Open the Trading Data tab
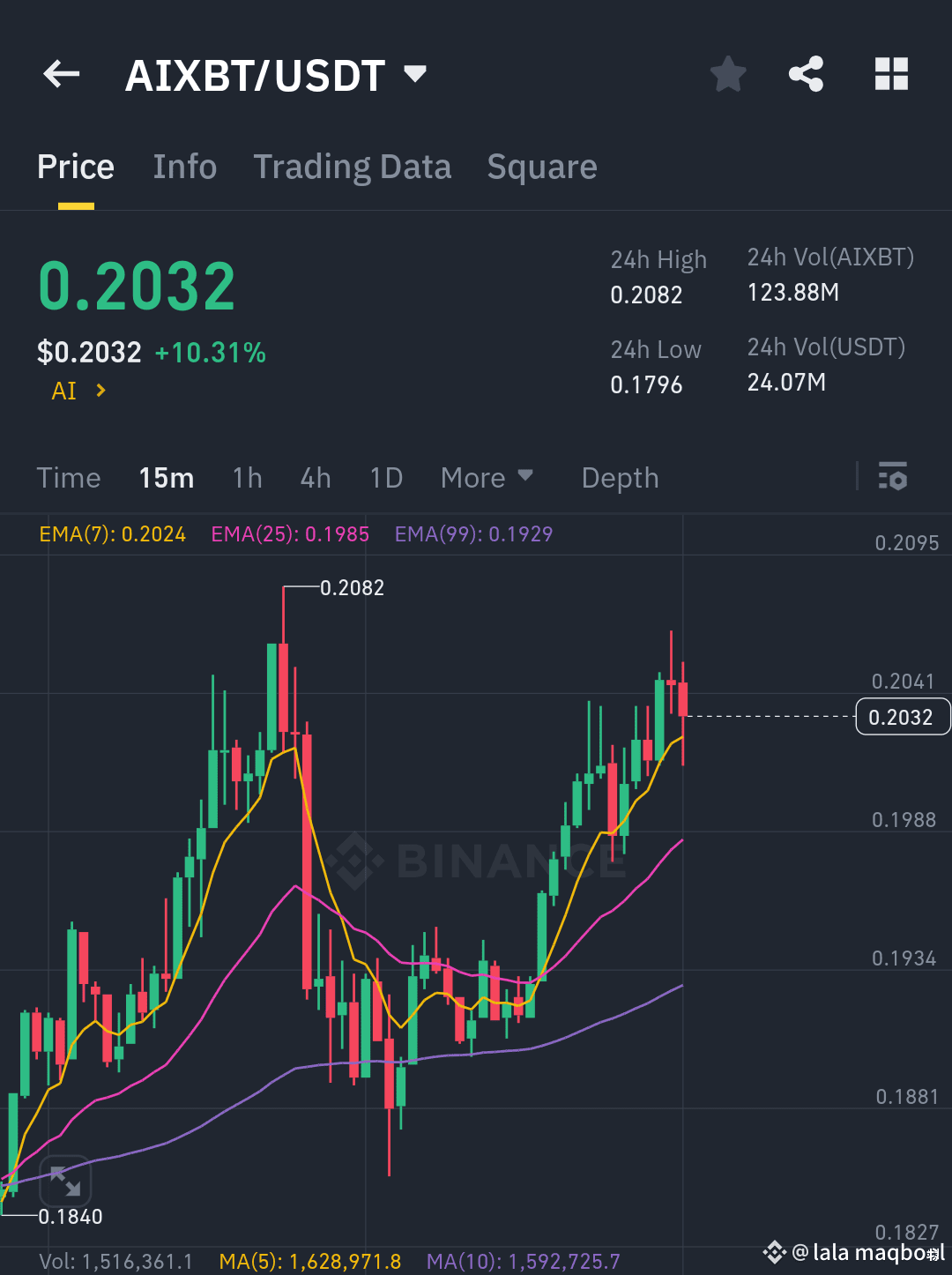952x1275 pixels. (353, 167)
